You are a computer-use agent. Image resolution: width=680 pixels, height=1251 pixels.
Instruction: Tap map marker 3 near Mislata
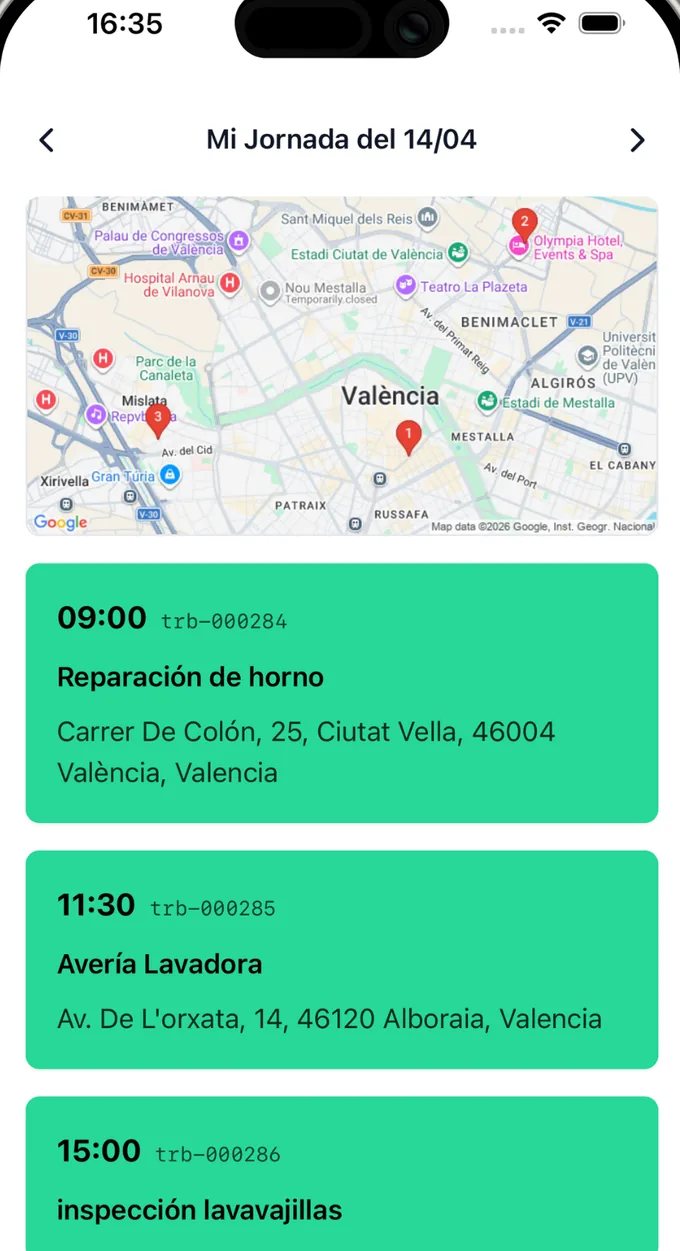(157, 421)
